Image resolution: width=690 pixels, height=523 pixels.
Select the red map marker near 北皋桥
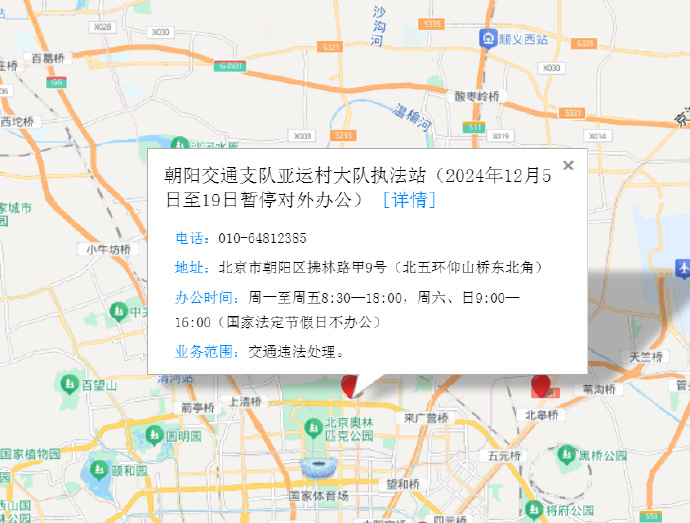(x=541, y=386)
